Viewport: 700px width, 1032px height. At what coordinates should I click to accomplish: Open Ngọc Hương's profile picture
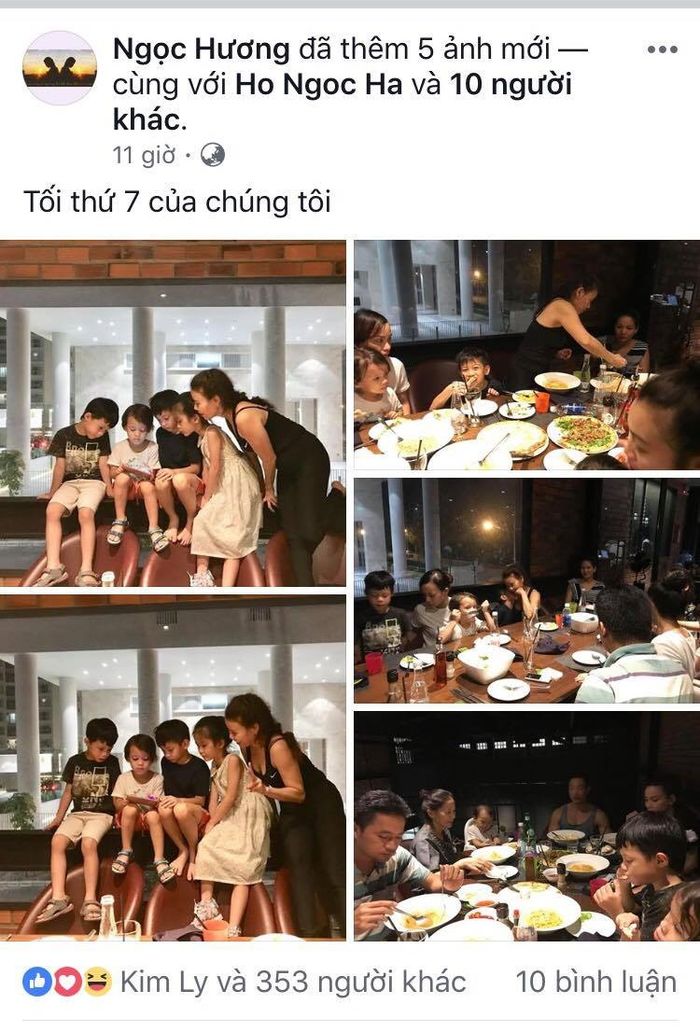(x=59, y=68)
